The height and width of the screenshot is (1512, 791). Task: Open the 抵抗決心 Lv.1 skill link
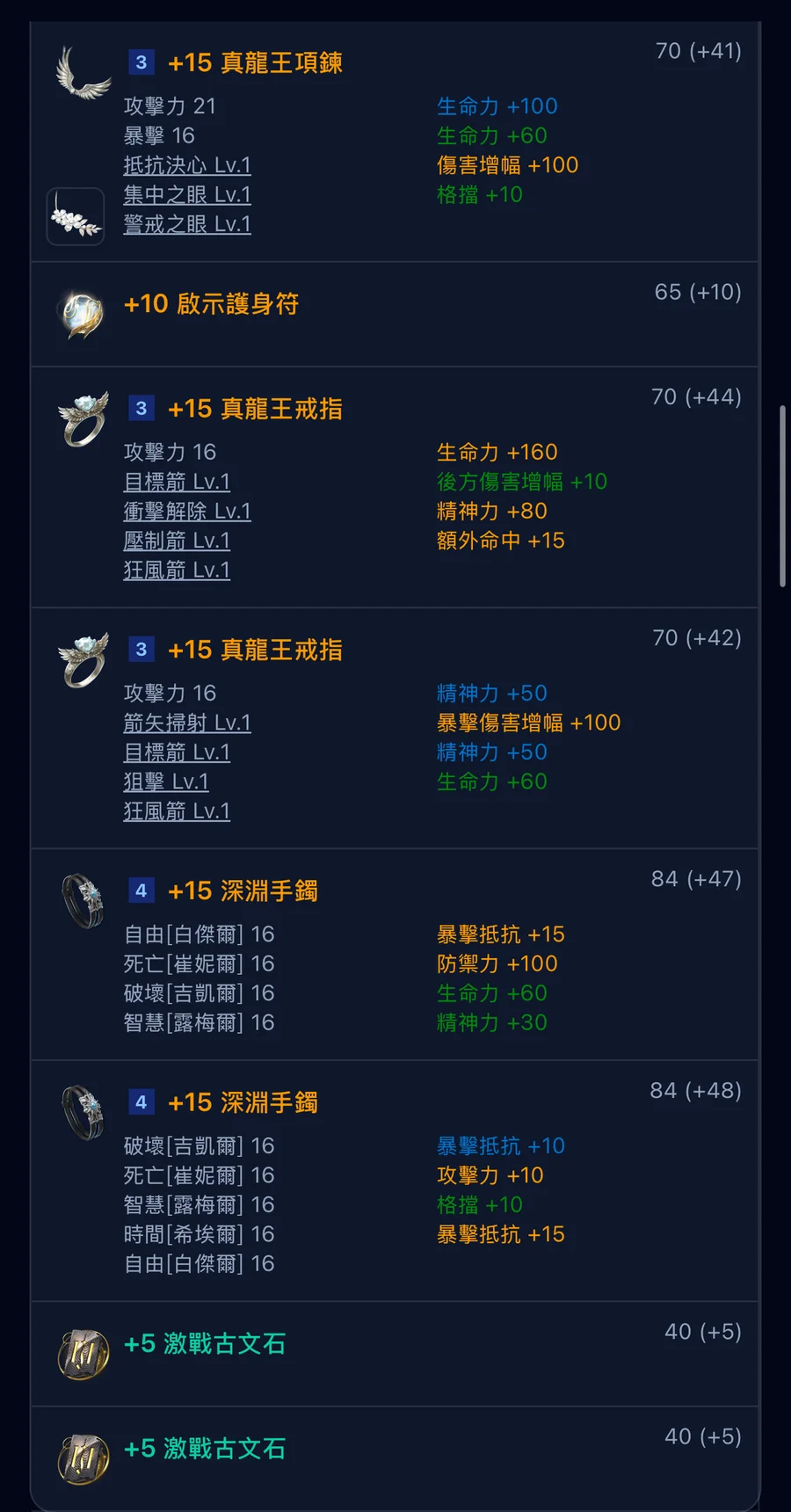click(x=187, y=165)
